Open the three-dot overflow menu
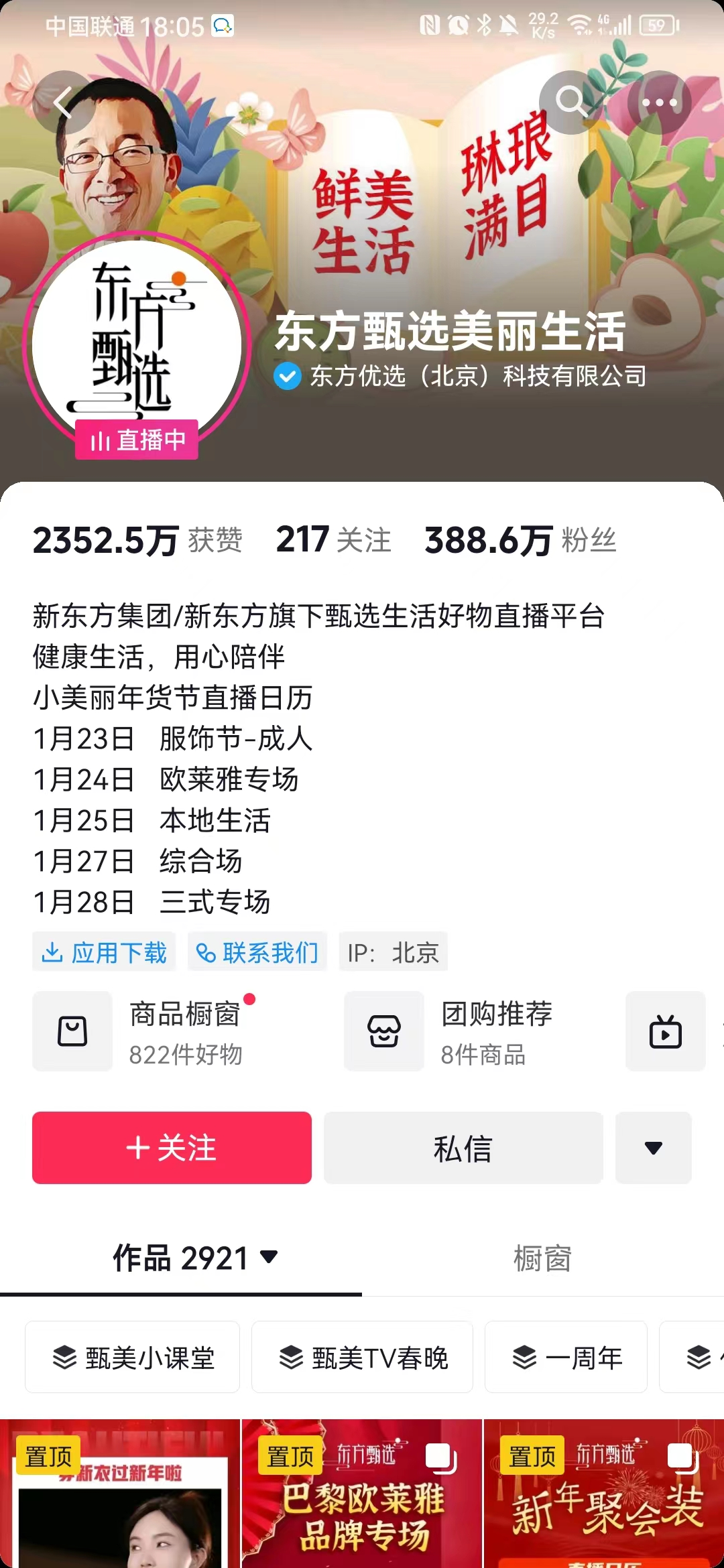Screen dimensions: 724x1568 [660, 103]
